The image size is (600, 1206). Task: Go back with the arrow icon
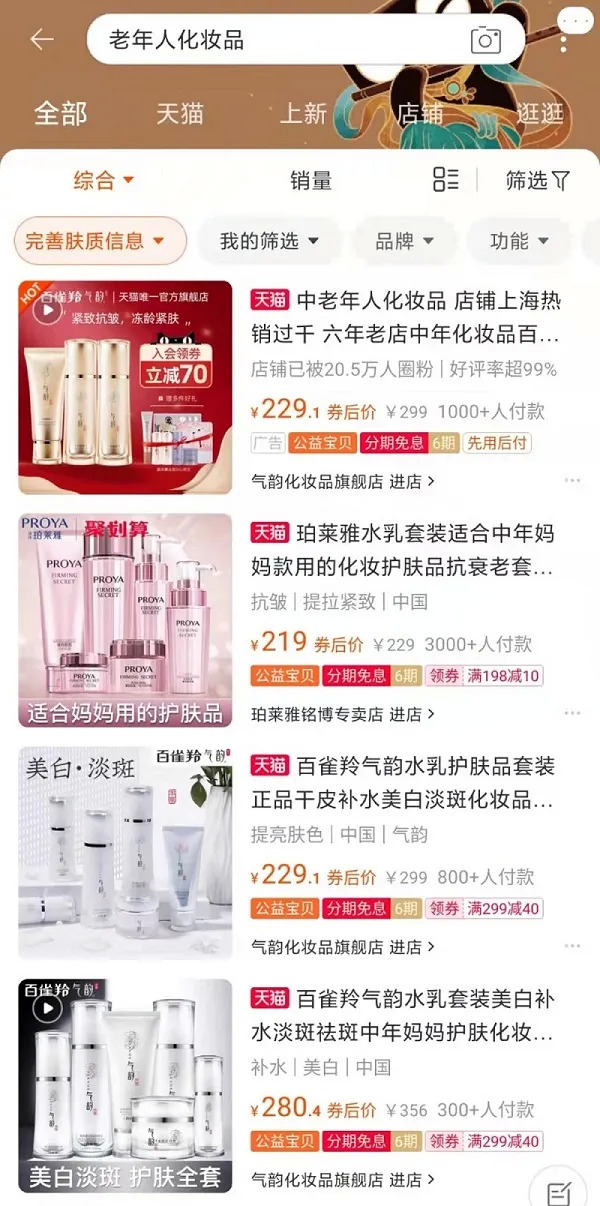42,40
